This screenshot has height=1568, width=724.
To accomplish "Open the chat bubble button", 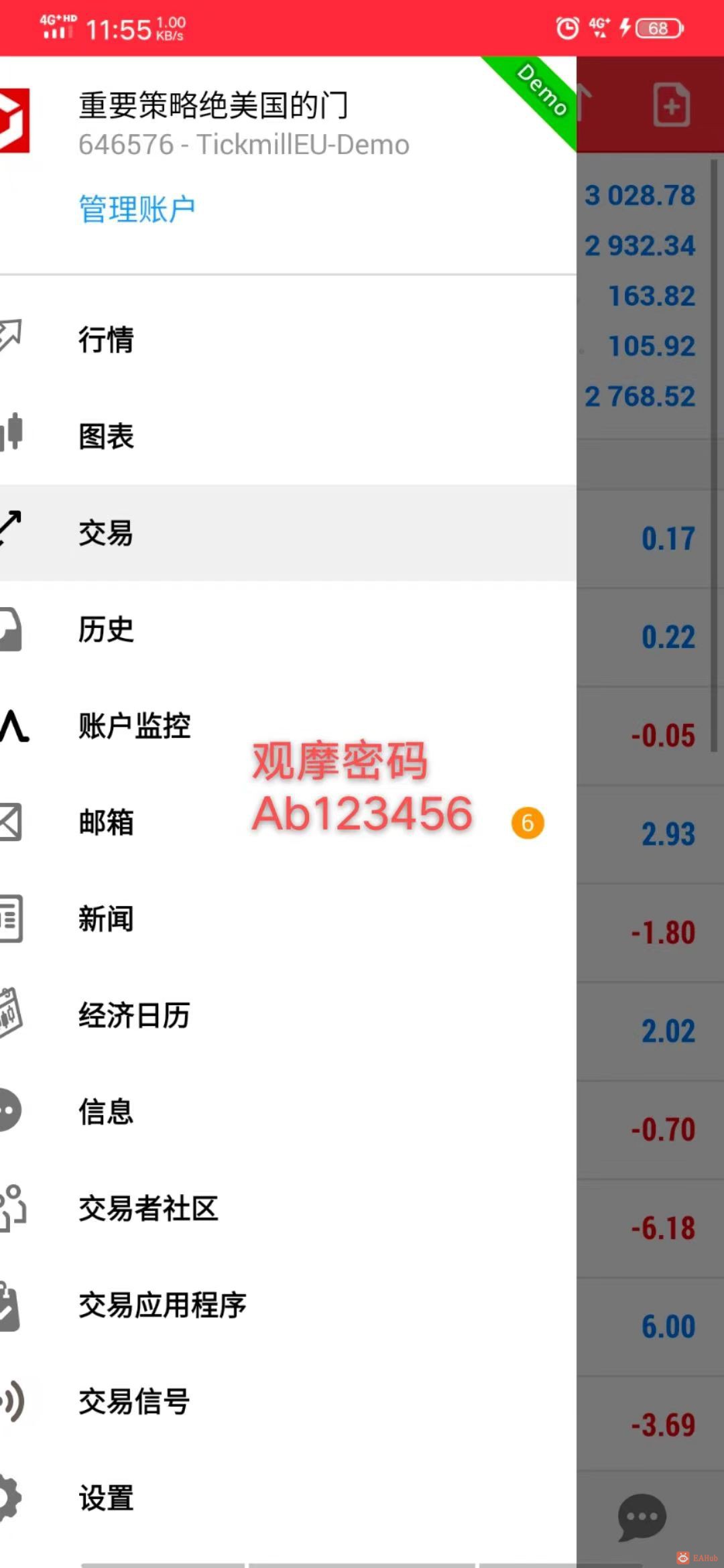I will (642, 1517).
